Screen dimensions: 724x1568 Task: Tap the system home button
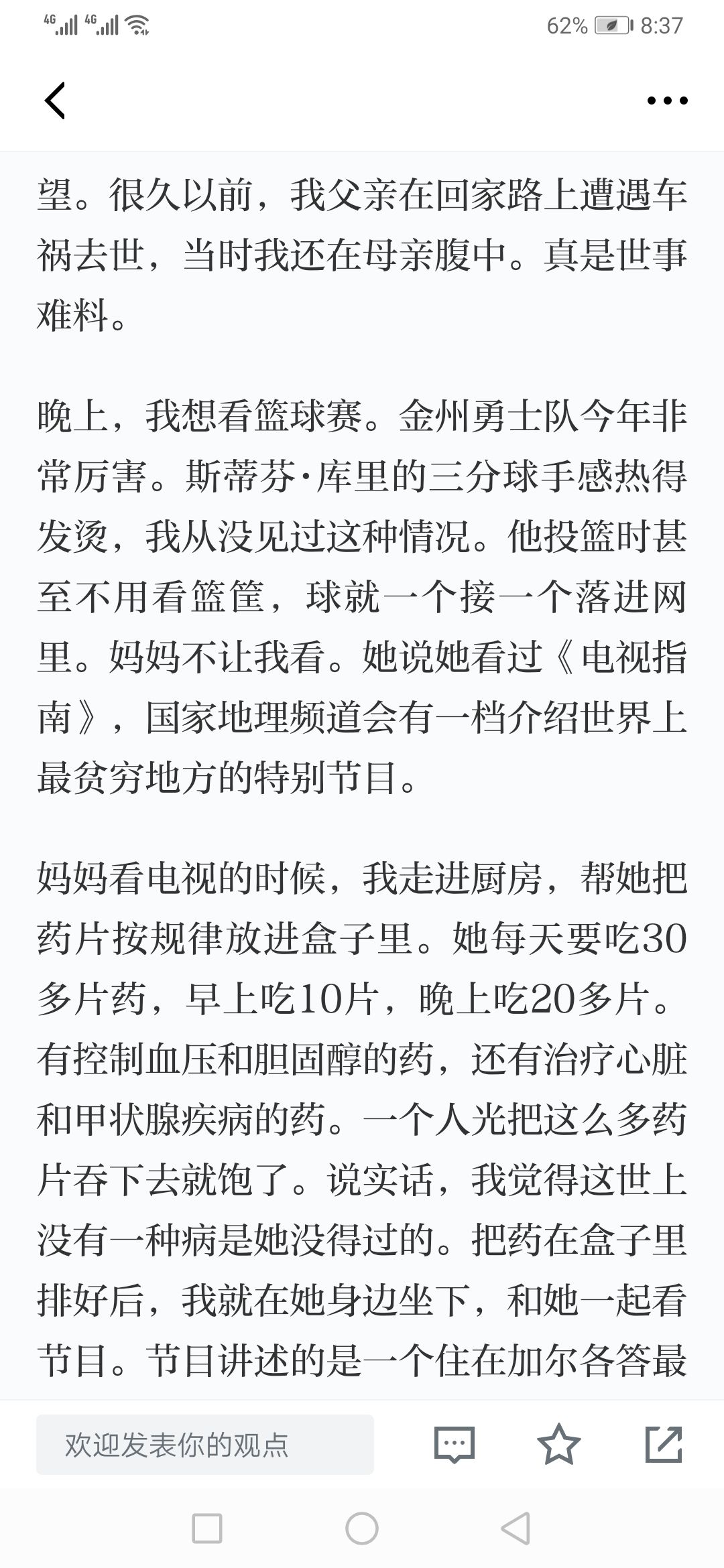(x=362, y=1529)
